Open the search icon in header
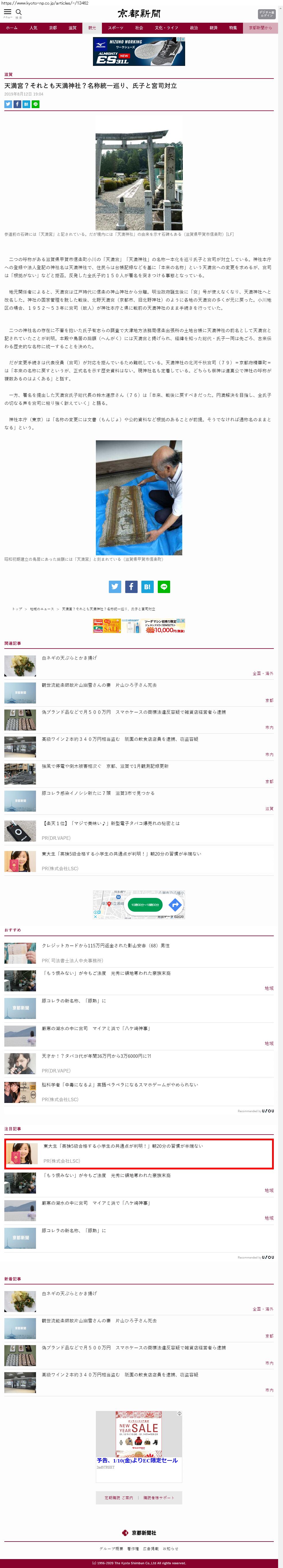This screenshot has height=1568, width=283. [18, 13]
